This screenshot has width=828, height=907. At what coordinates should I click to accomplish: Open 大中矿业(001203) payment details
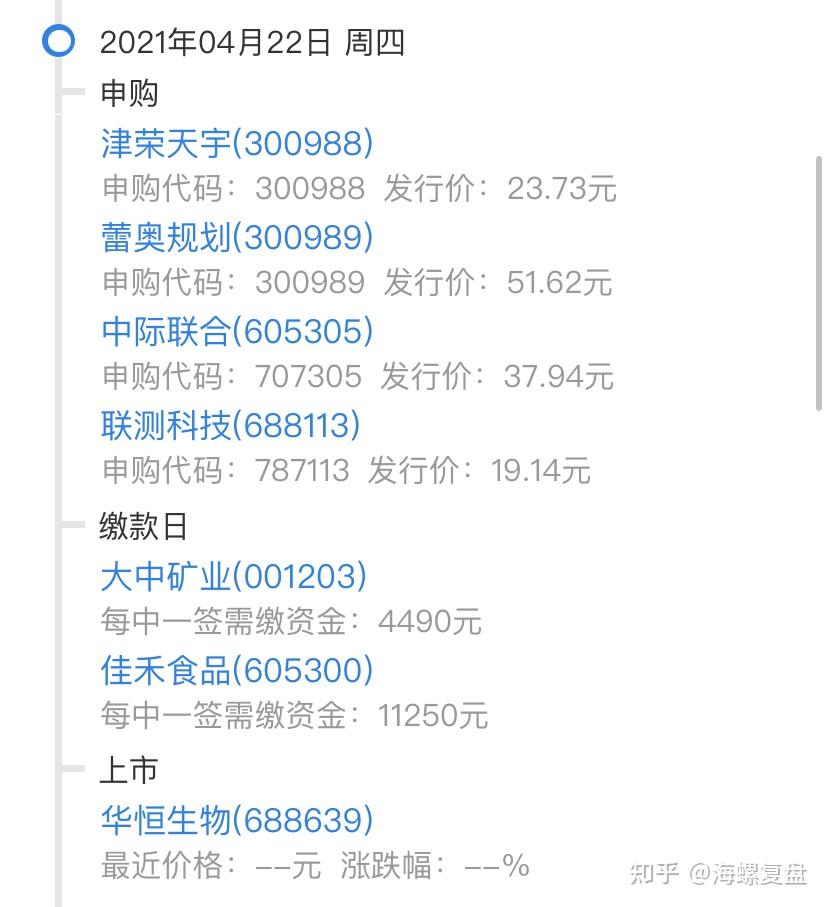[234, 576]
